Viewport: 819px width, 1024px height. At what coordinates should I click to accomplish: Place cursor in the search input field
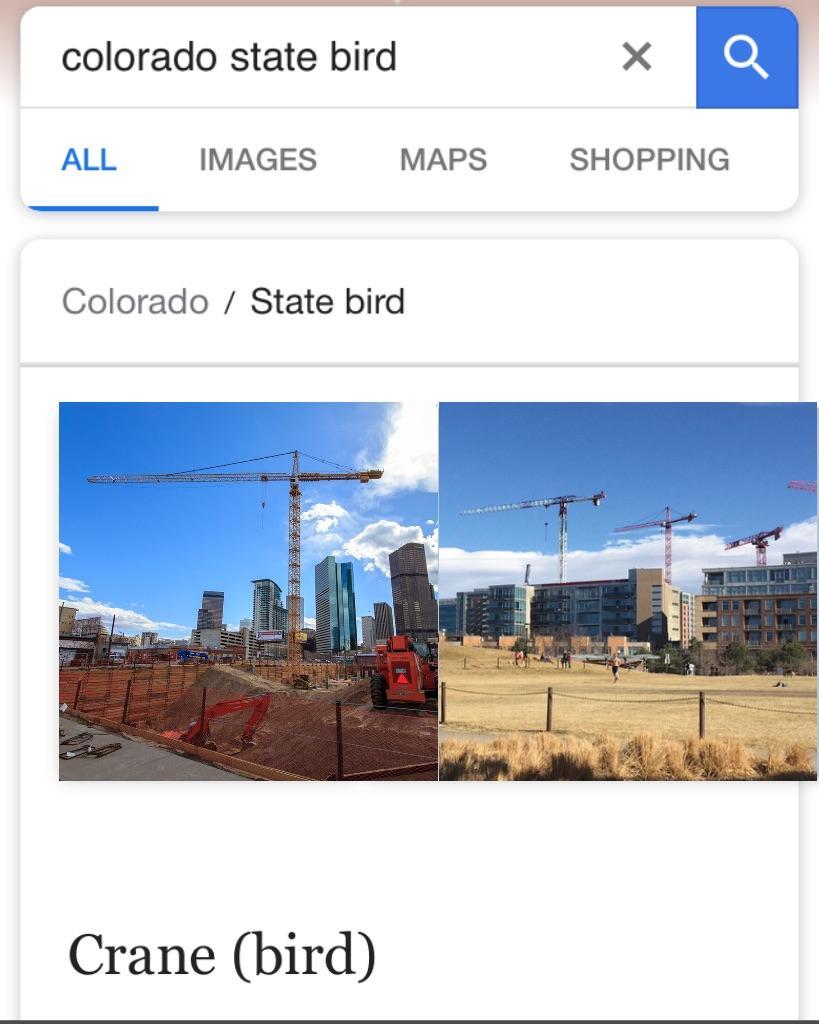click(x=300, y=57)
